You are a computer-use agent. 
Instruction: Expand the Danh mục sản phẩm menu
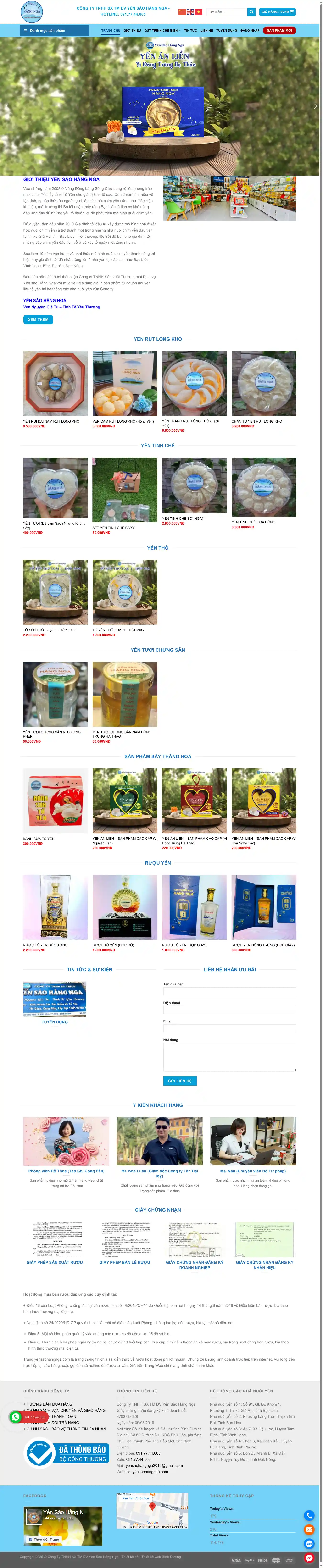pos(54,30)
